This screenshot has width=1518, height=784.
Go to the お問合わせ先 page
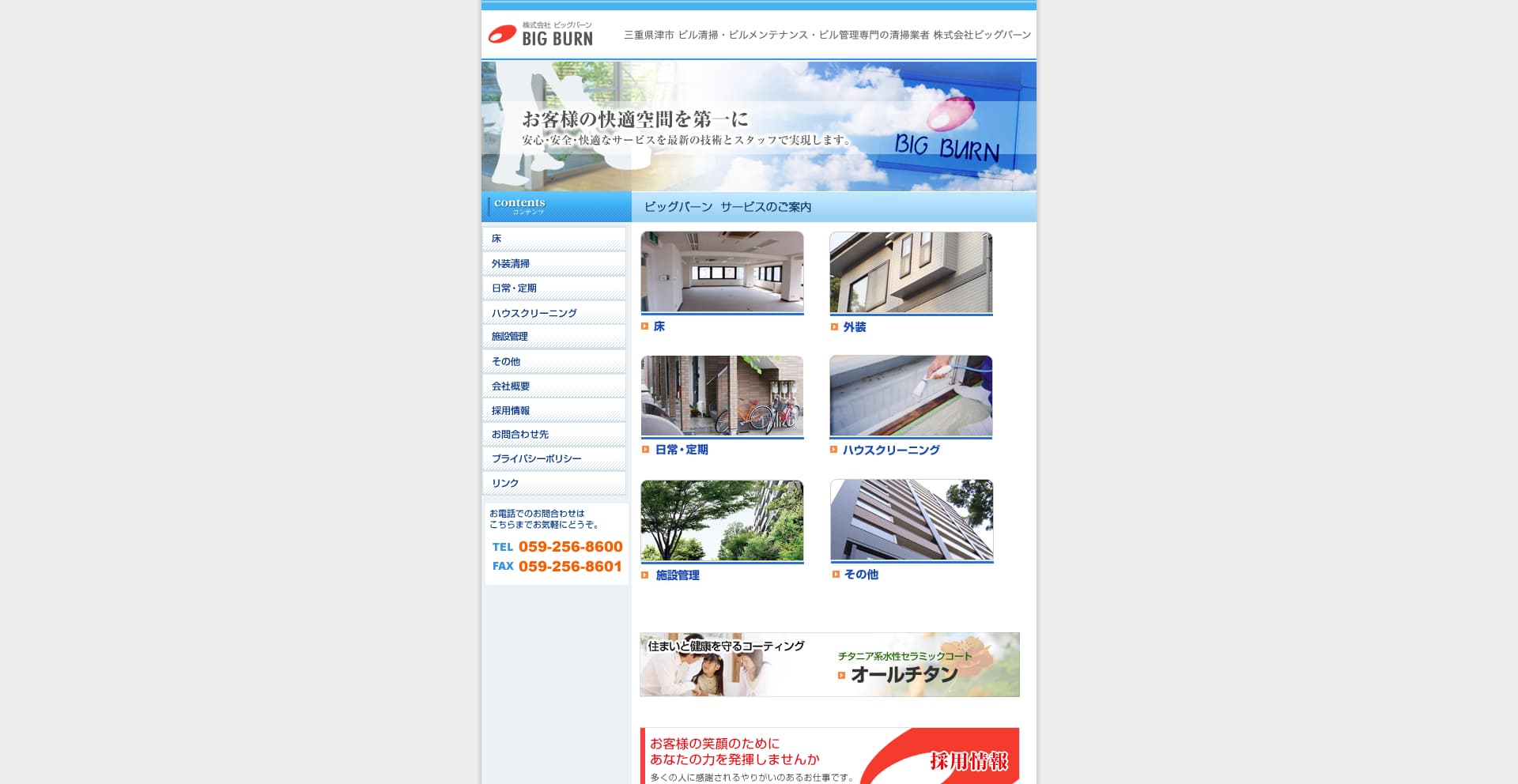pyautogui.click(x=553, y=435)
